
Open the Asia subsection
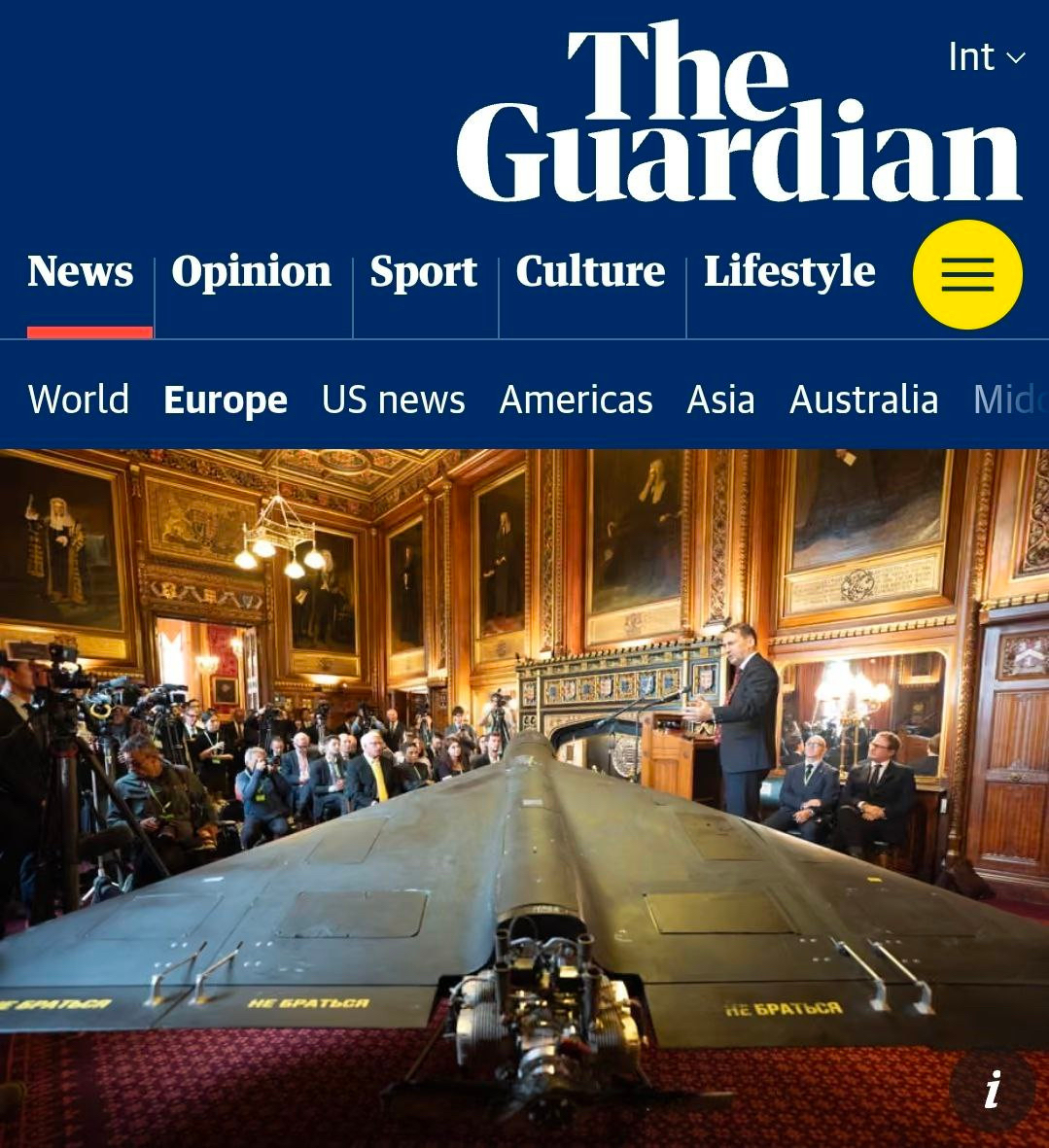coord(720,400)
